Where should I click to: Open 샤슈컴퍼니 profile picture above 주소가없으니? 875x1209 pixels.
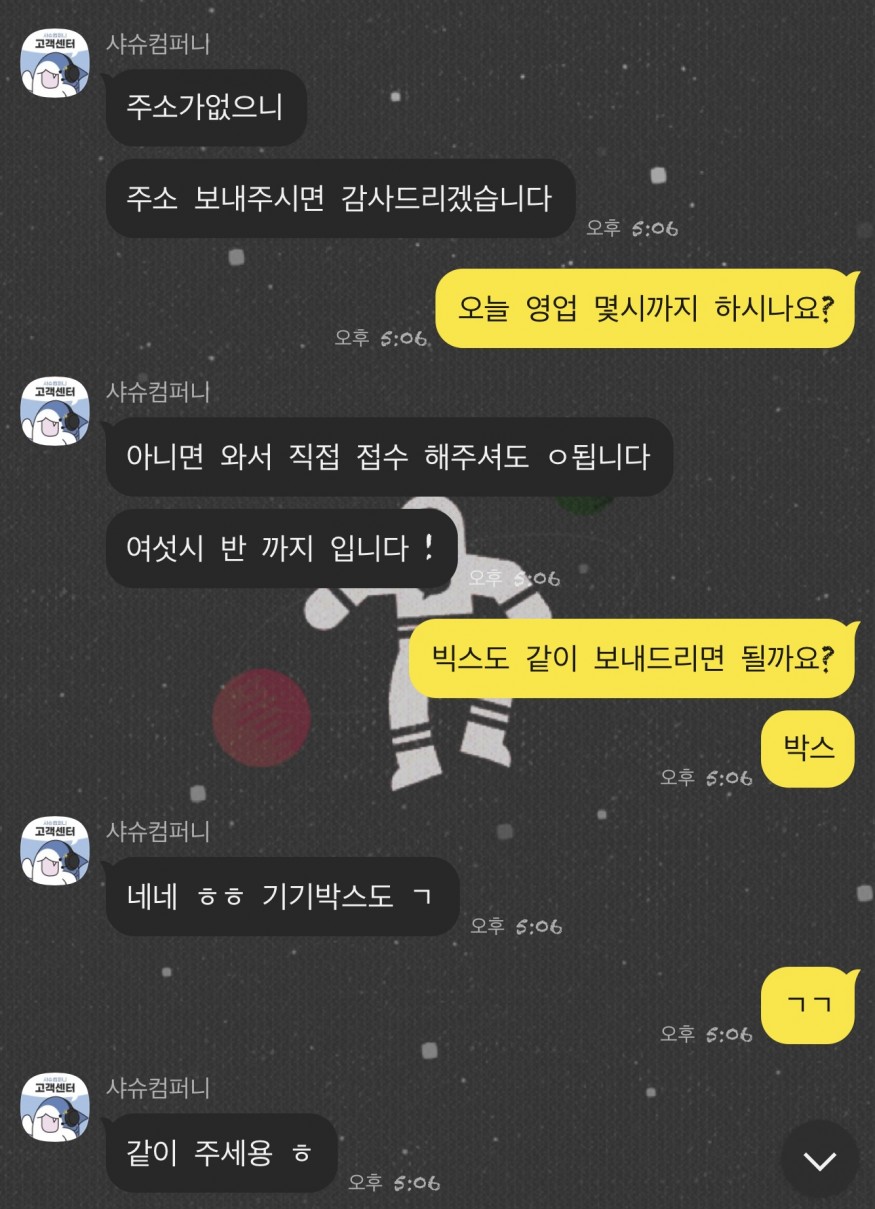point(56,63)
